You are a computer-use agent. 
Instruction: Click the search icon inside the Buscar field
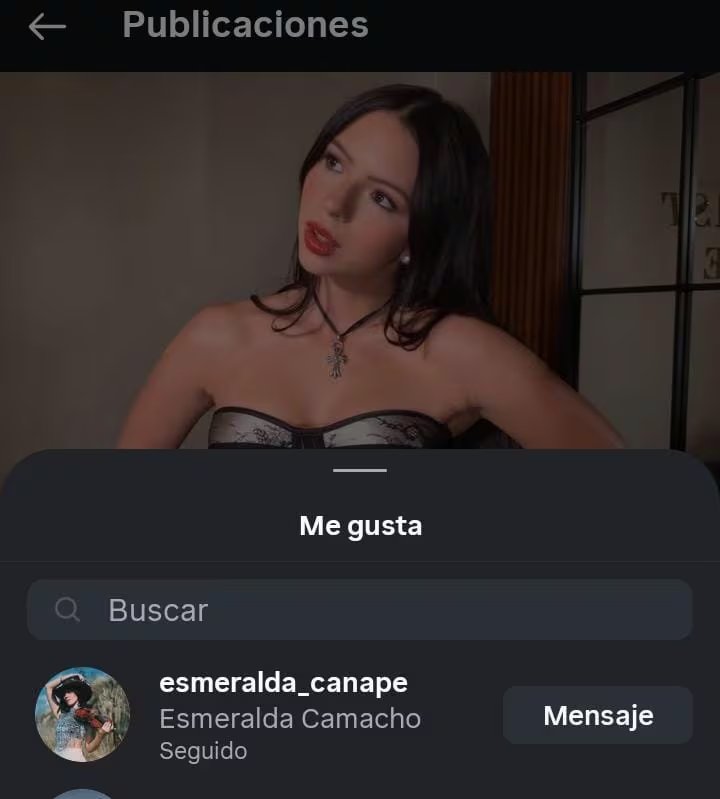click(x=68, y=609)
